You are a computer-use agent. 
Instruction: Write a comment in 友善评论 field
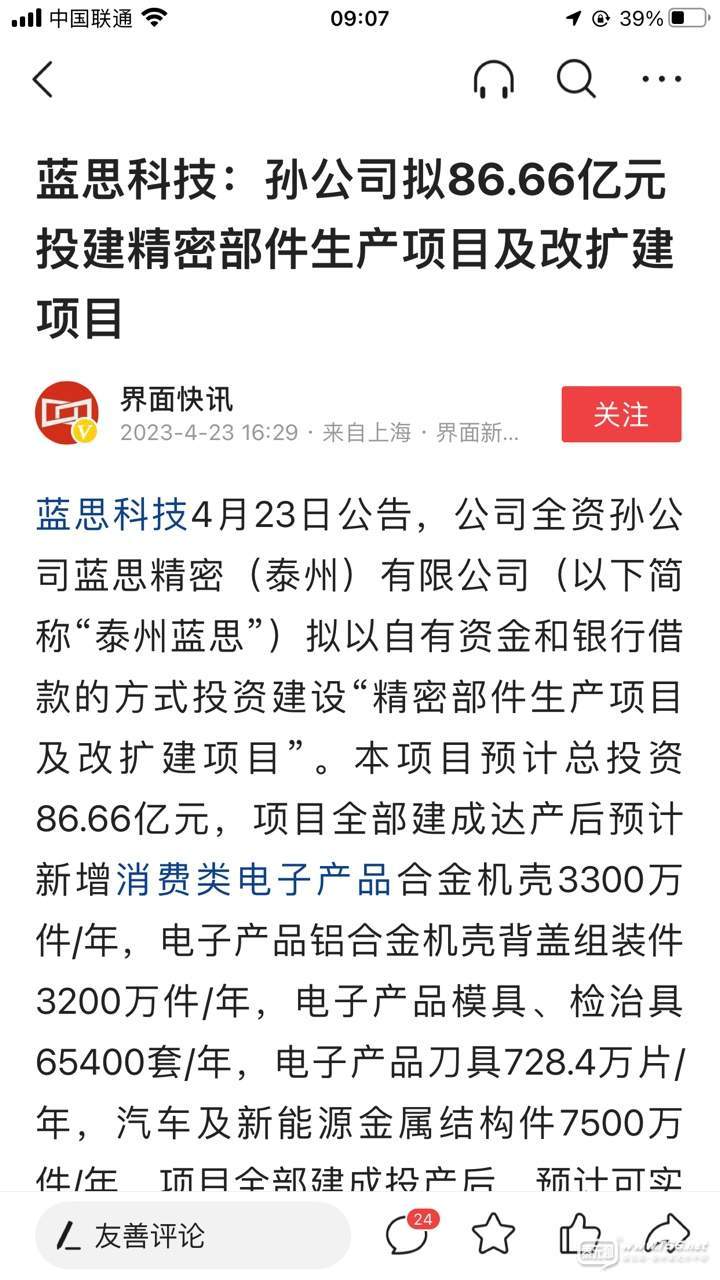(192, 1235)
